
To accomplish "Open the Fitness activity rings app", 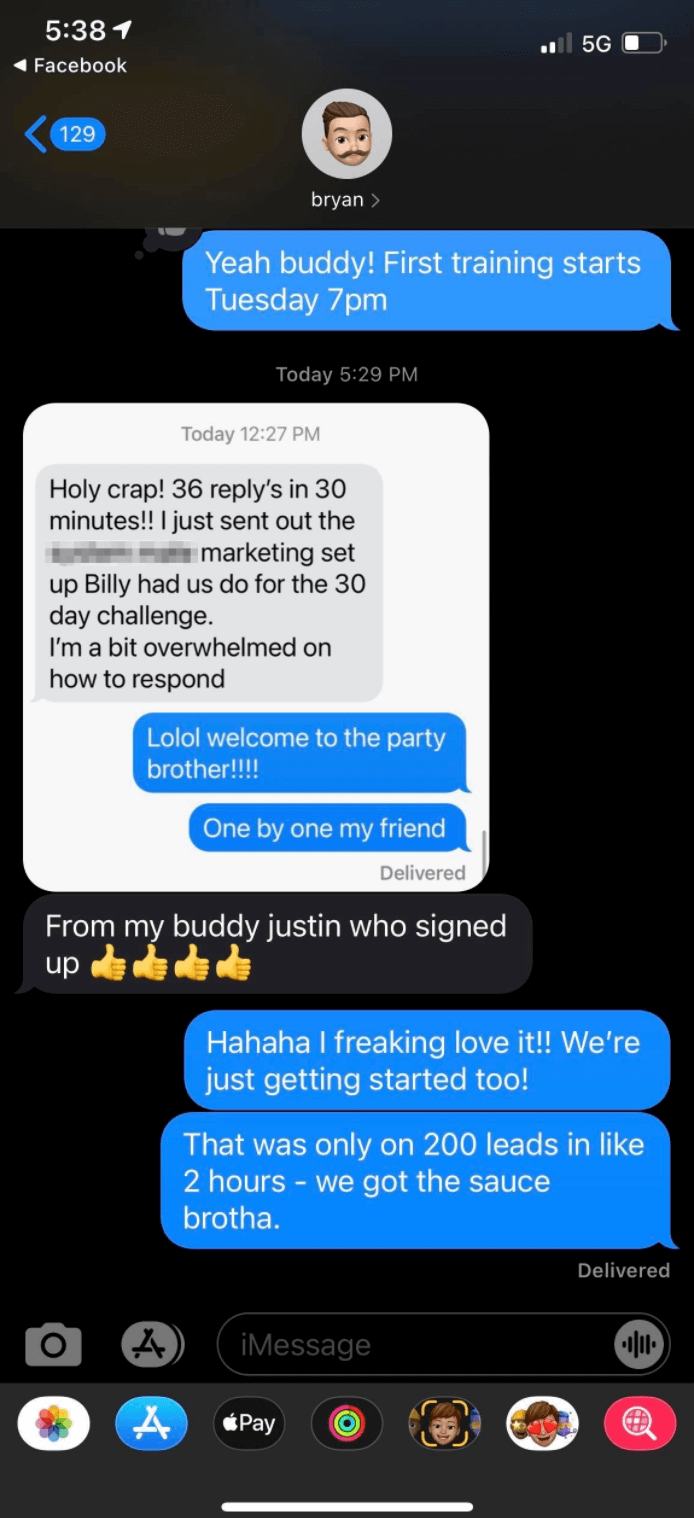I will click(x=347, y=1423).
